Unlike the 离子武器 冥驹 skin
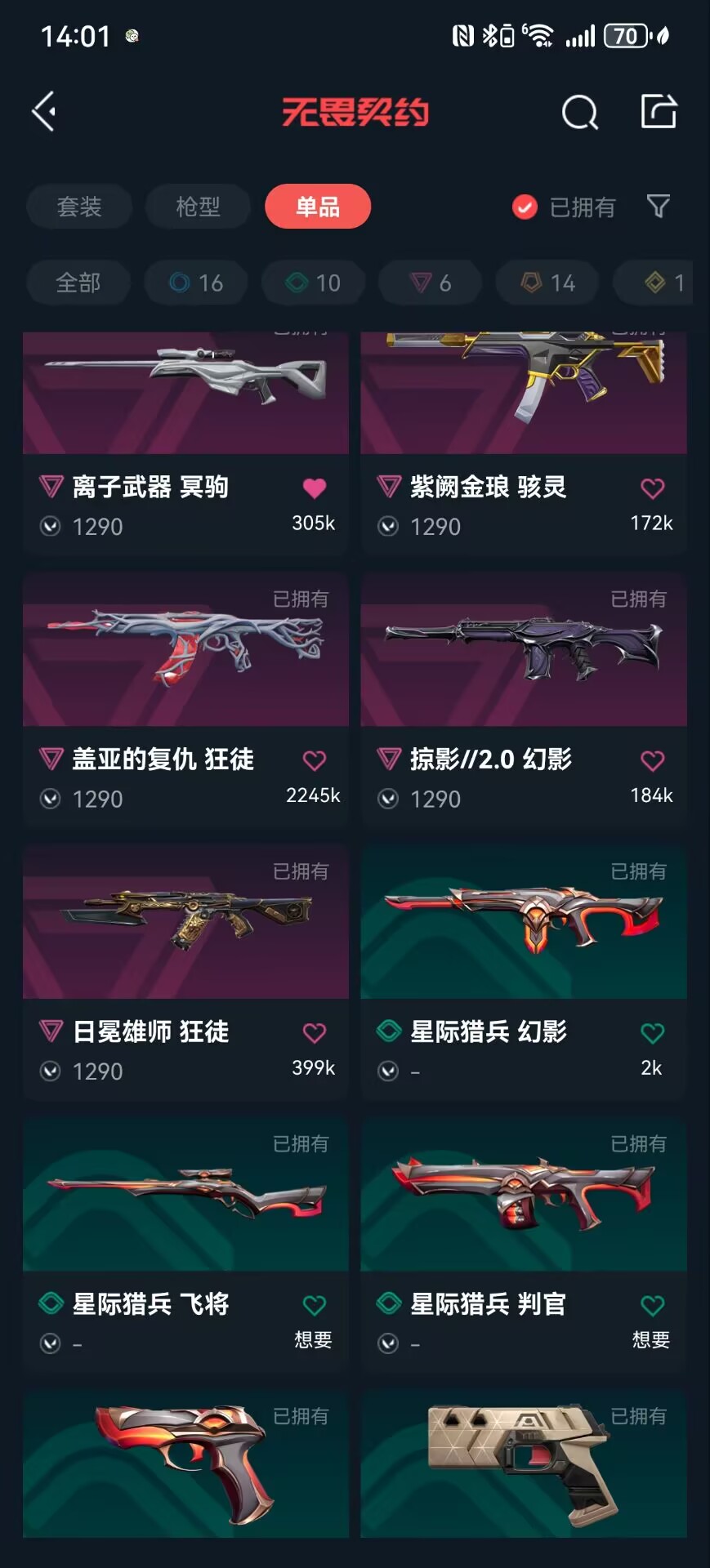The height and width of the screenshot is (1568, 710). [x=314, y=488]
